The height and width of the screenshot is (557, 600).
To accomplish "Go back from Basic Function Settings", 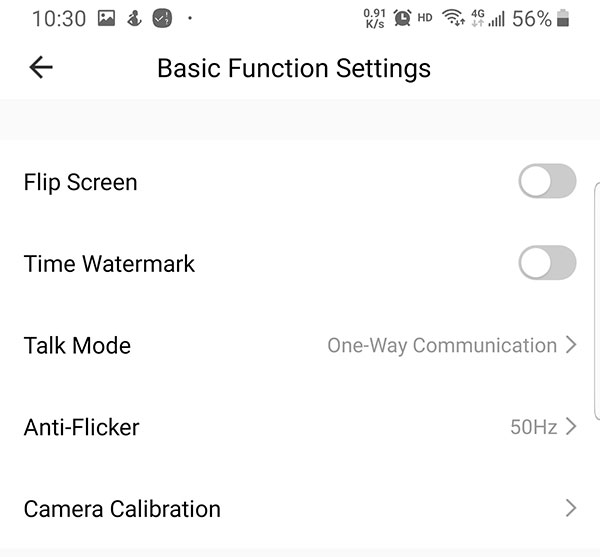I will [41, 68].
